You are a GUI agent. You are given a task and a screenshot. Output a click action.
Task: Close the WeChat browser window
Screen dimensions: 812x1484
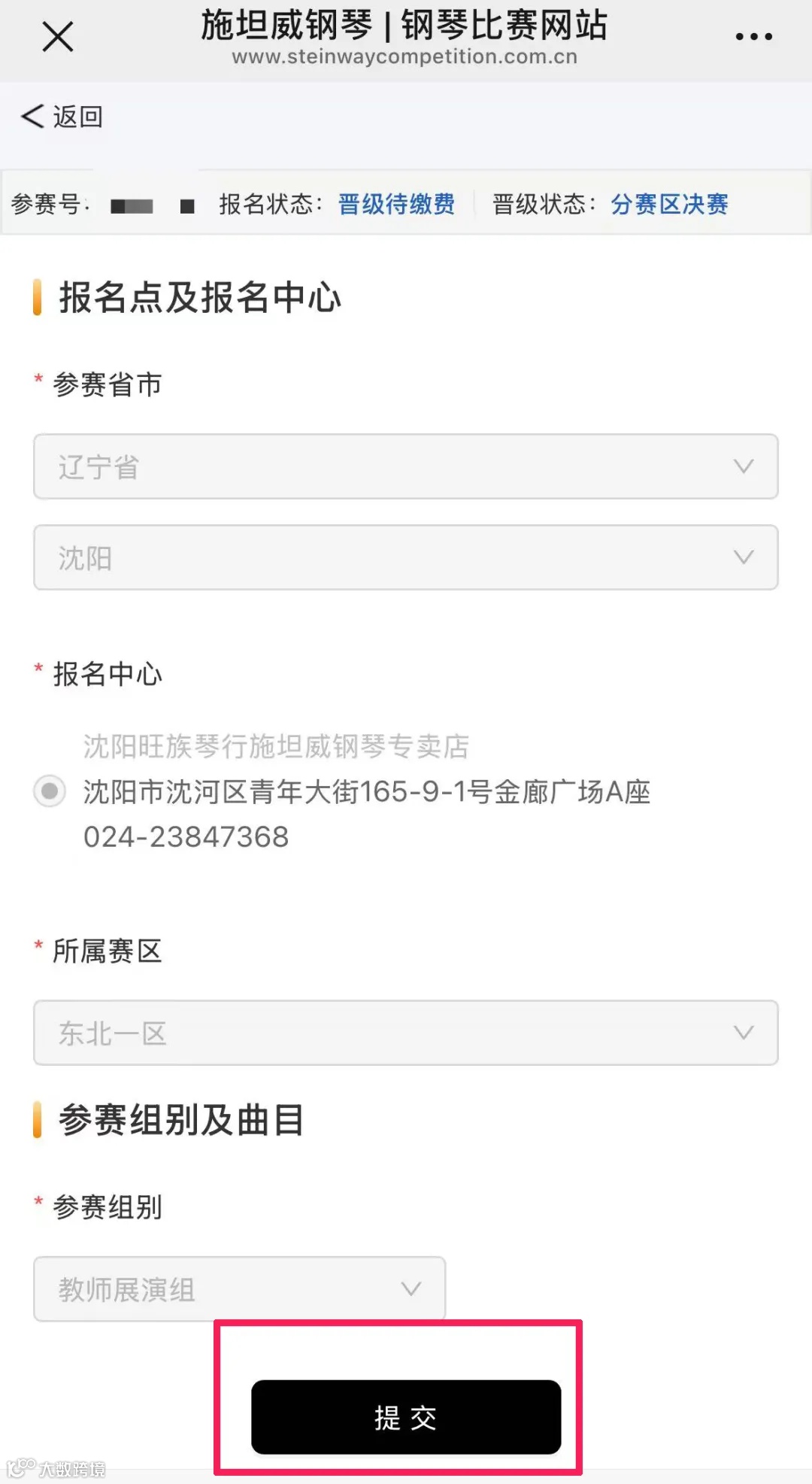[x=56, y=36]
